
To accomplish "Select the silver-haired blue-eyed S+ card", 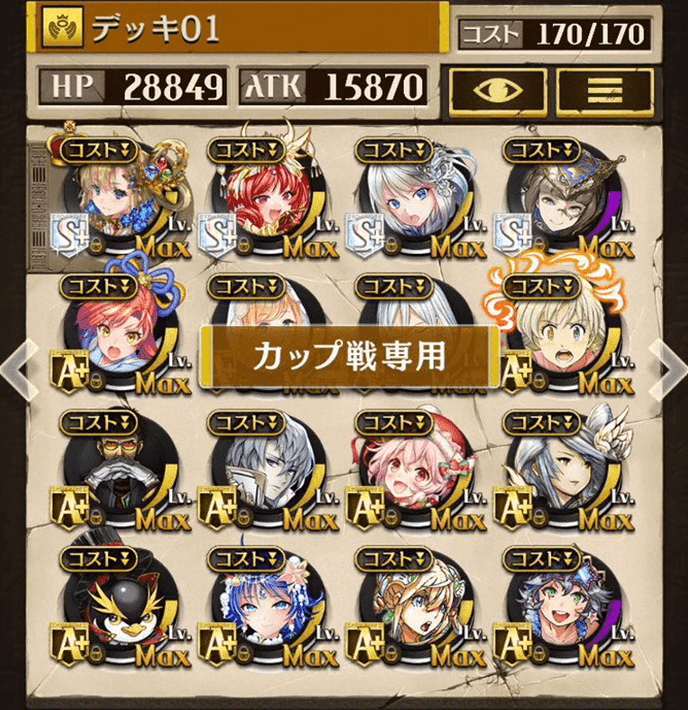I will click(x=414, y=202).
